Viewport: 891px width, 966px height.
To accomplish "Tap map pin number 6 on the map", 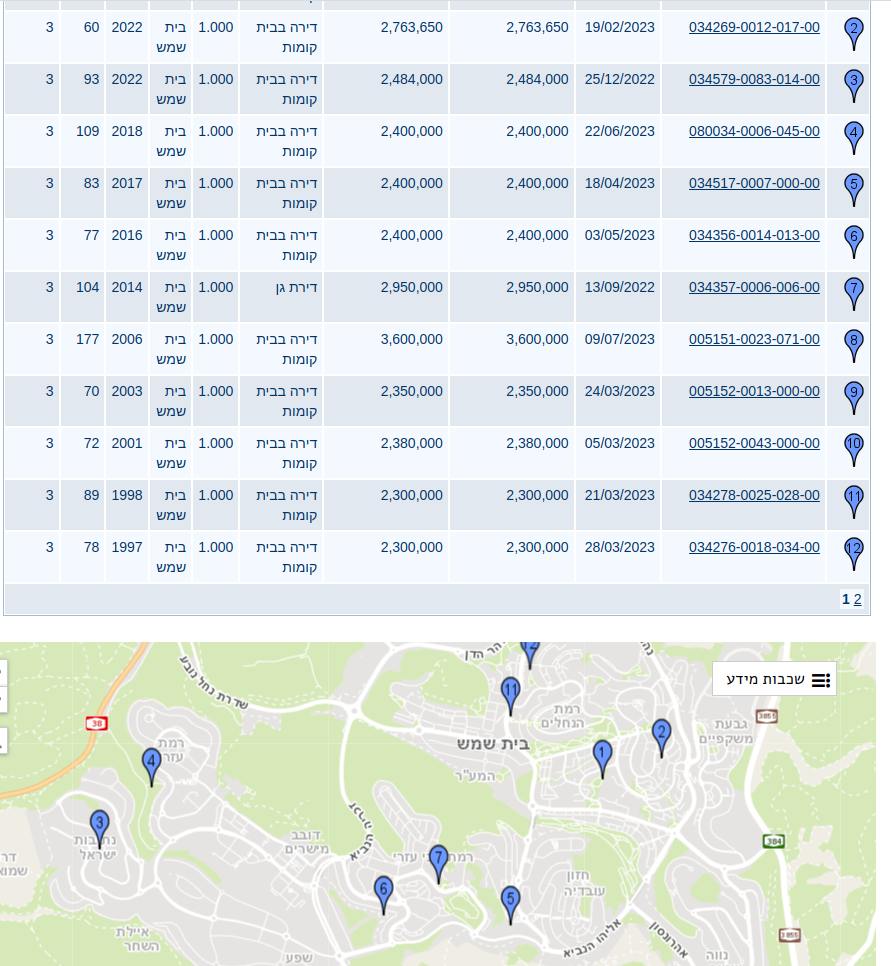I will point(383,891).
